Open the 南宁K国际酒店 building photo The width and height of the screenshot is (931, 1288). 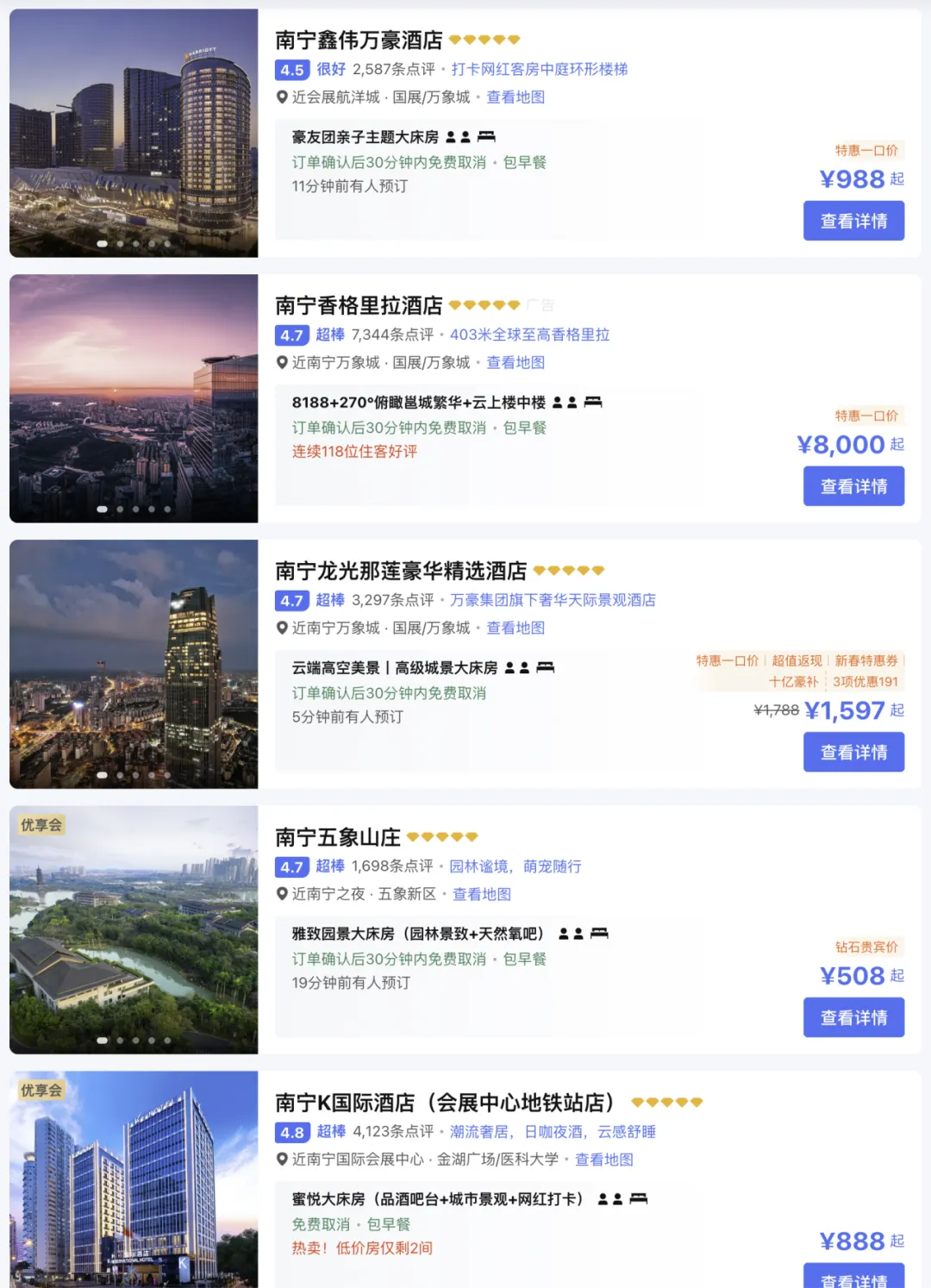pyautogui.click(x=134, y=1179)
